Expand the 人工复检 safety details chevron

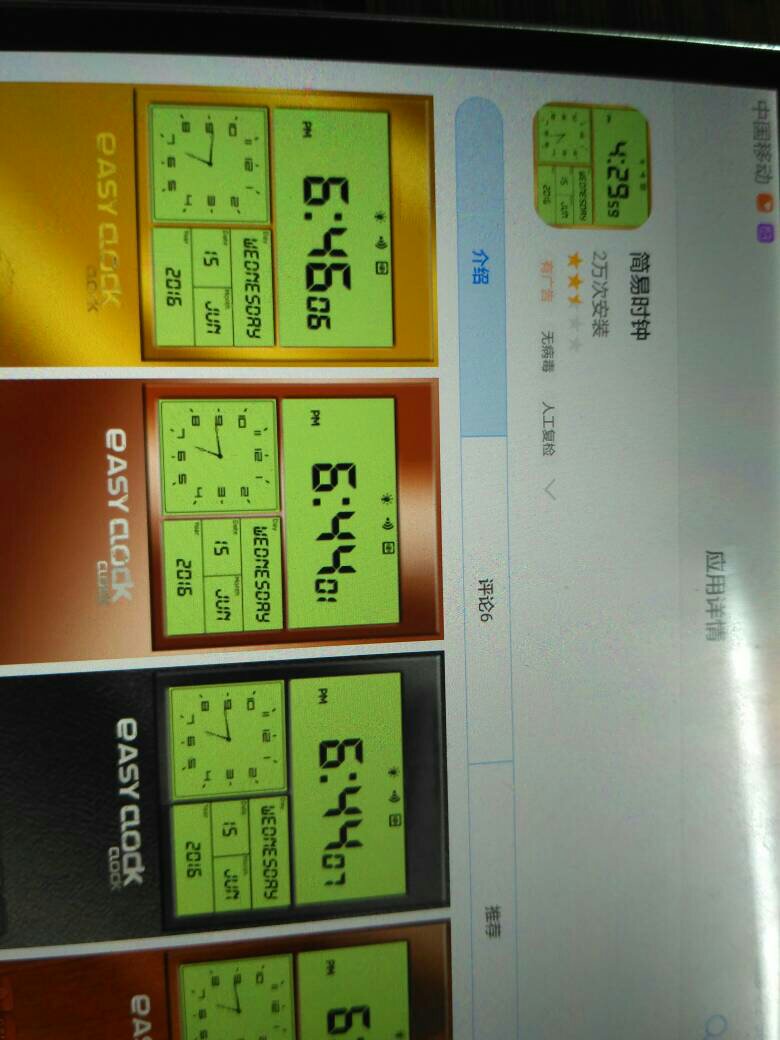[x=549, y=490]
